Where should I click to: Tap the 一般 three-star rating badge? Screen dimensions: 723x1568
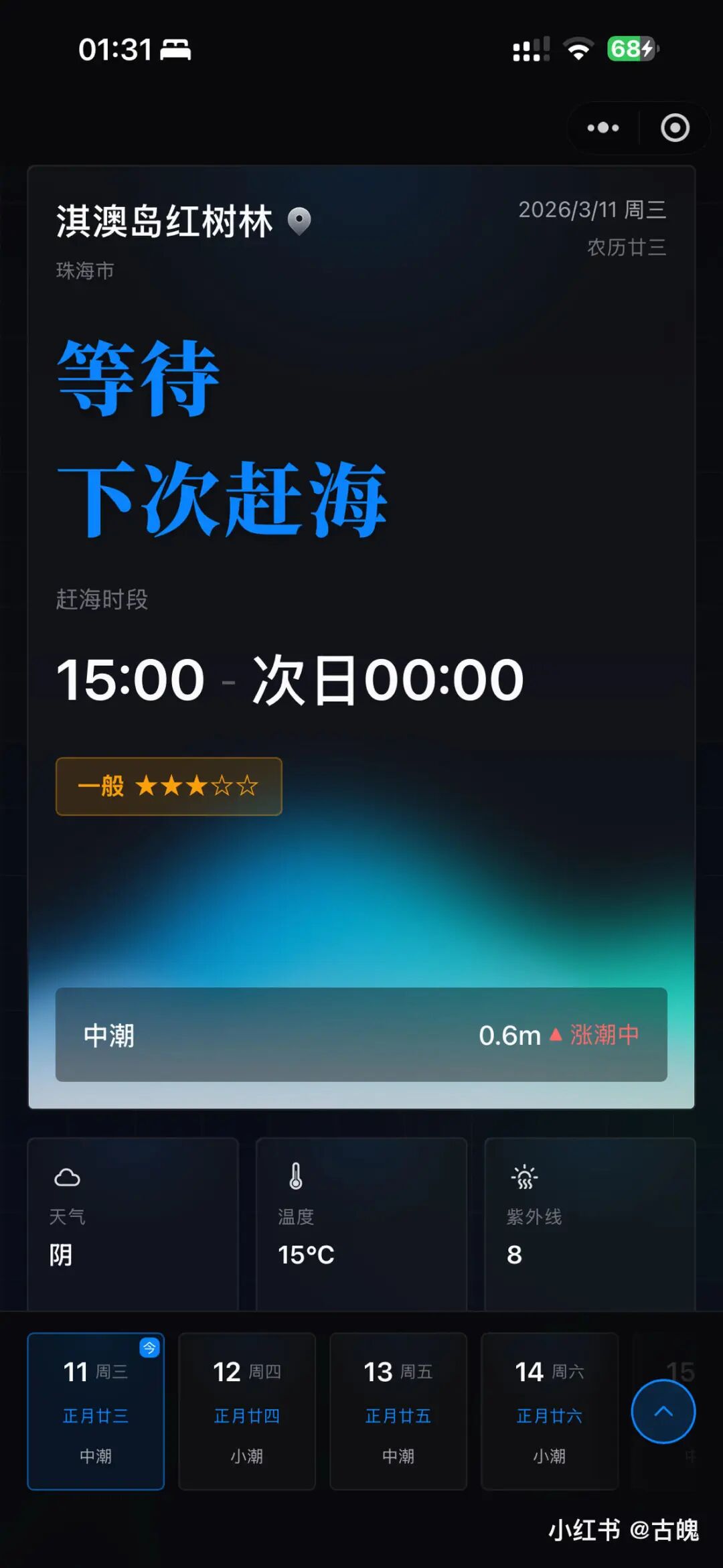coord(167,787)
